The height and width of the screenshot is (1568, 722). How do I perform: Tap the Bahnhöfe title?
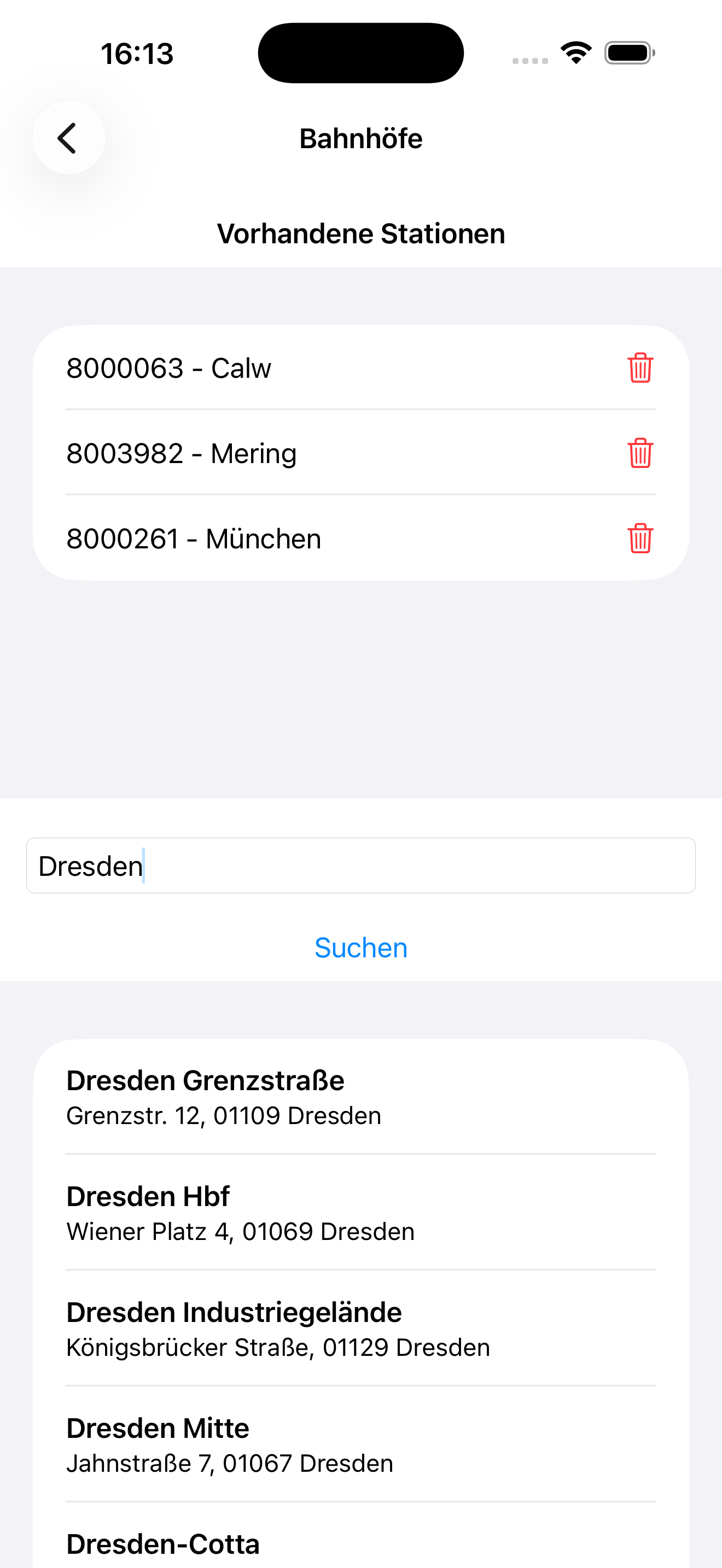pyautogui.click(x=360, y=138)
